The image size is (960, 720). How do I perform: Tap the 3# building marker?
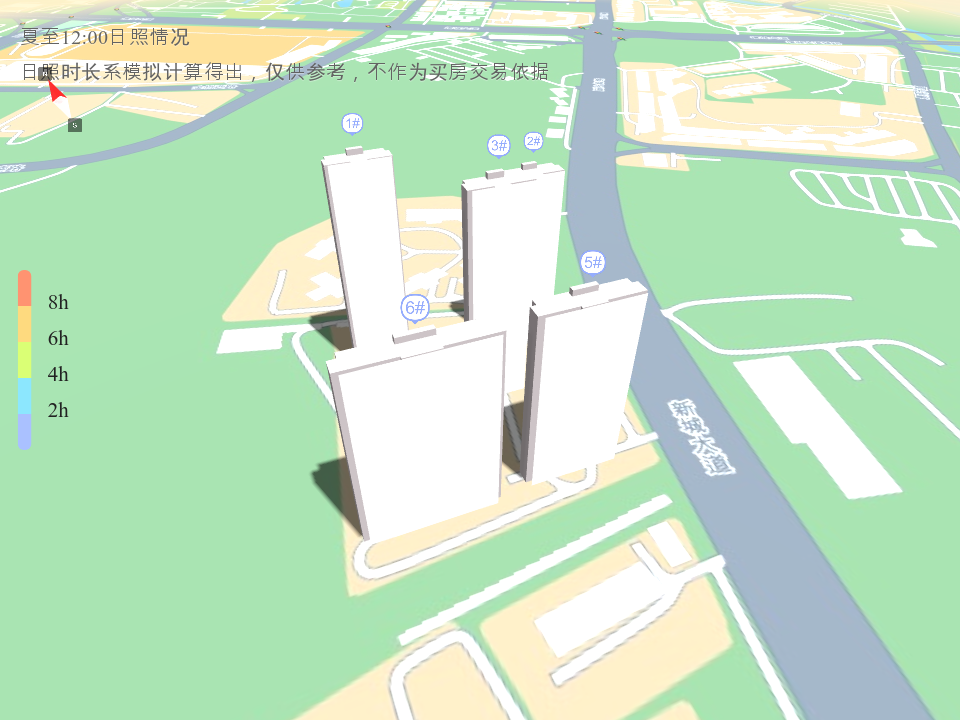(x=499, y=145)
